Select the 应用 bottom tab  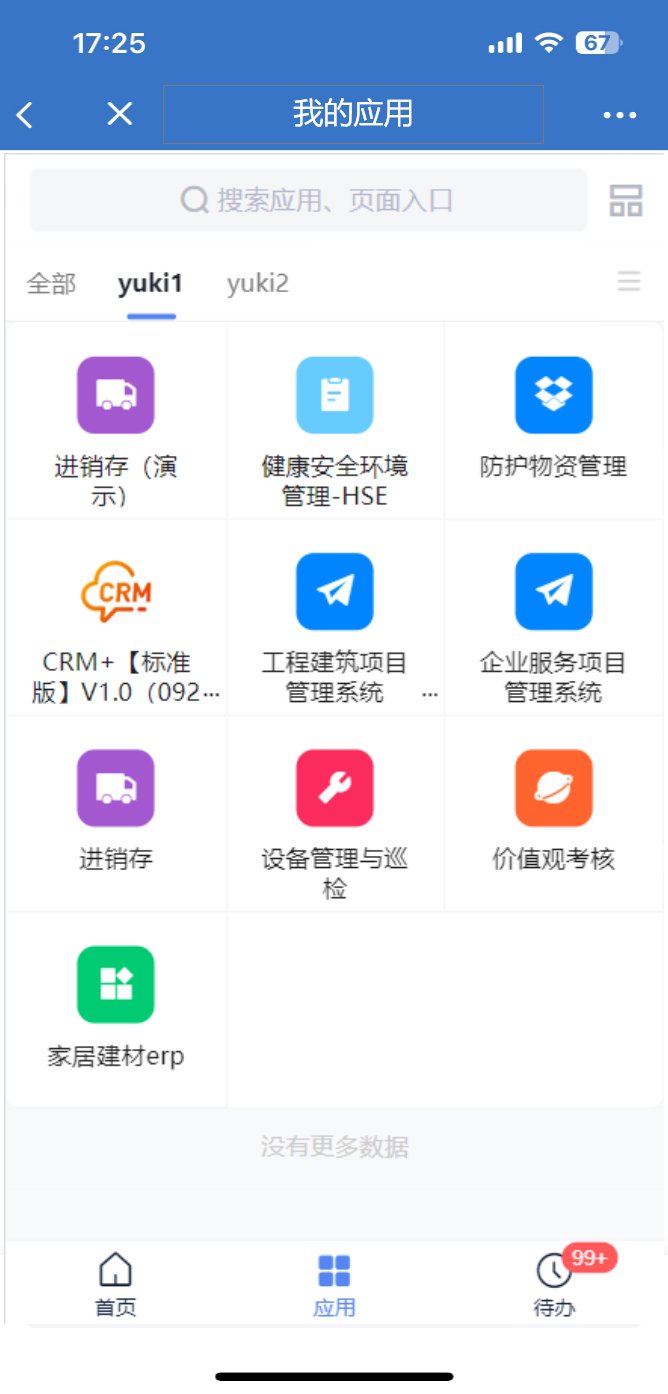point(334,1284)
